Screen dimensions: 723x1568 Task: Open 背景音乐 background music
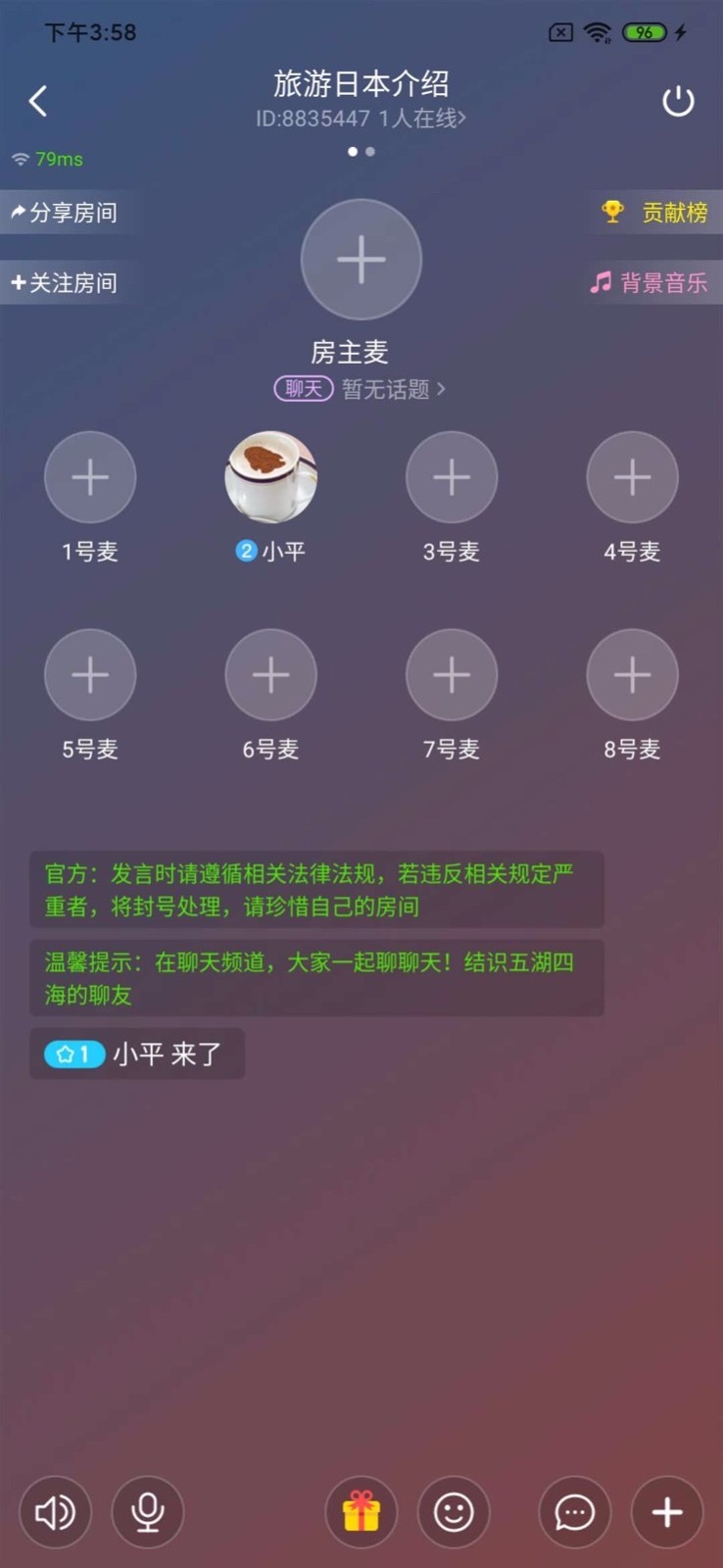click(650, 283)
